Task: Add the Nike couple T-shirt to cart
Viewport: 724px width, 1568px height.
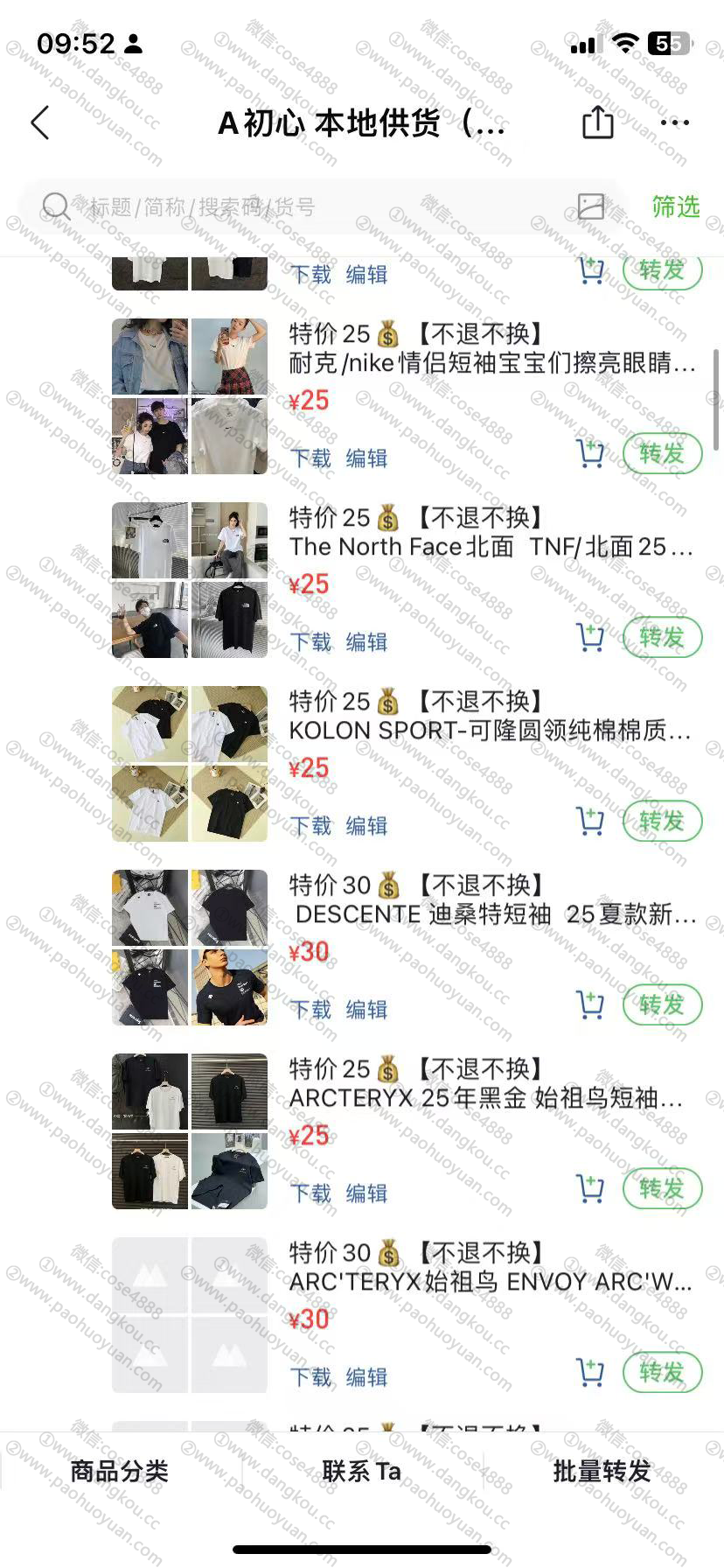Action: [x=591, y=454]
